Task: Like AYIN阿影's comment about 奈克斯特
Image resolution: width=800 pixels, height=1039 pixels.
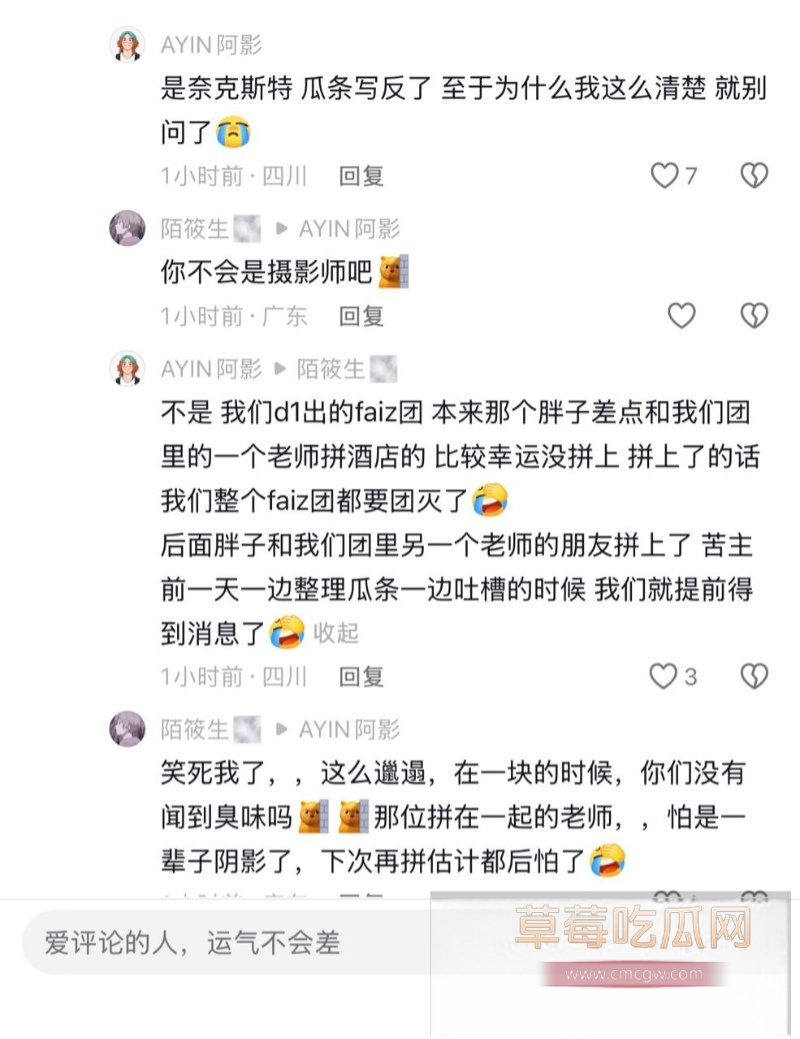Action: (x=664, y=176)
